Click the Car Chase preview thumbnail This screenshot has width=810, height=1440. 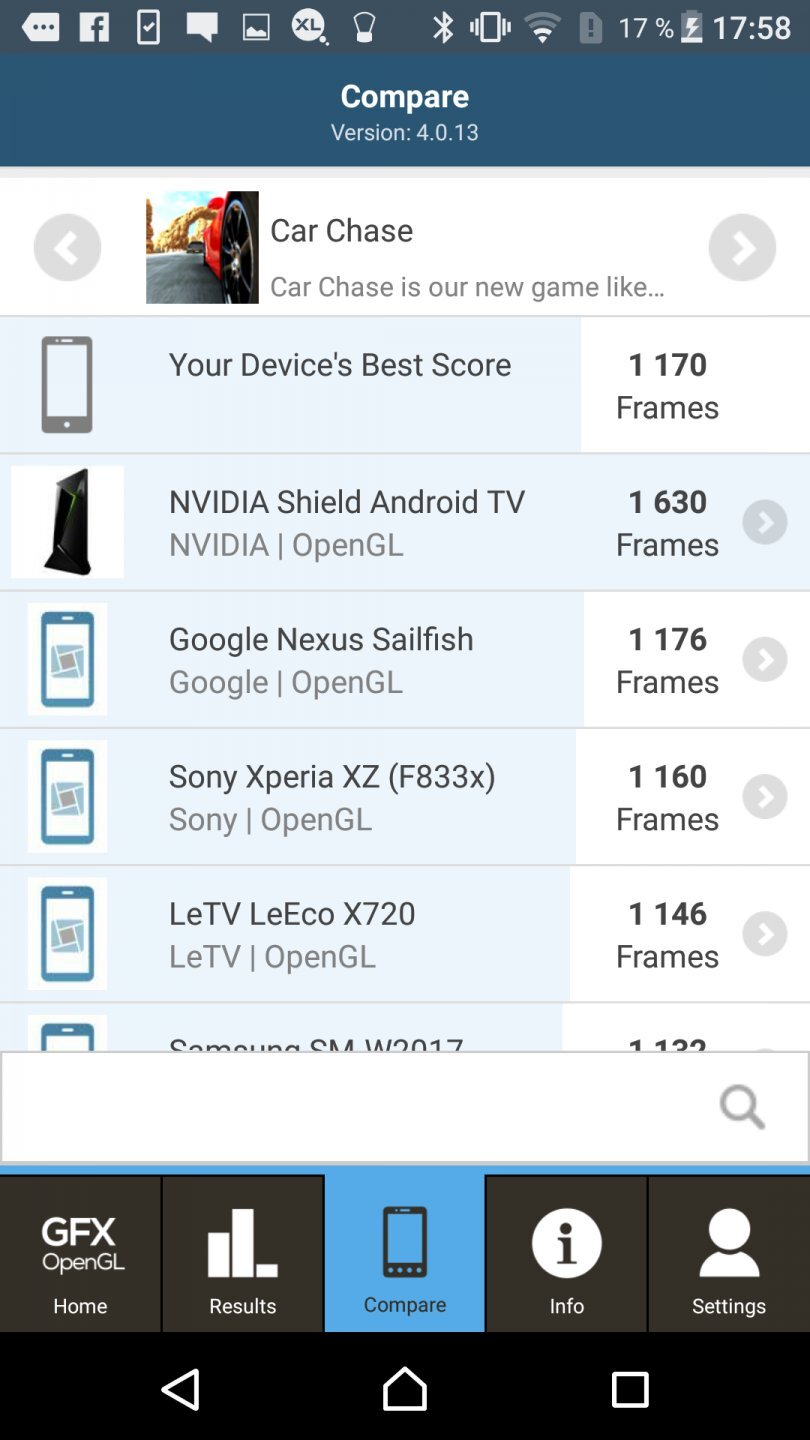tap(202, 247)
